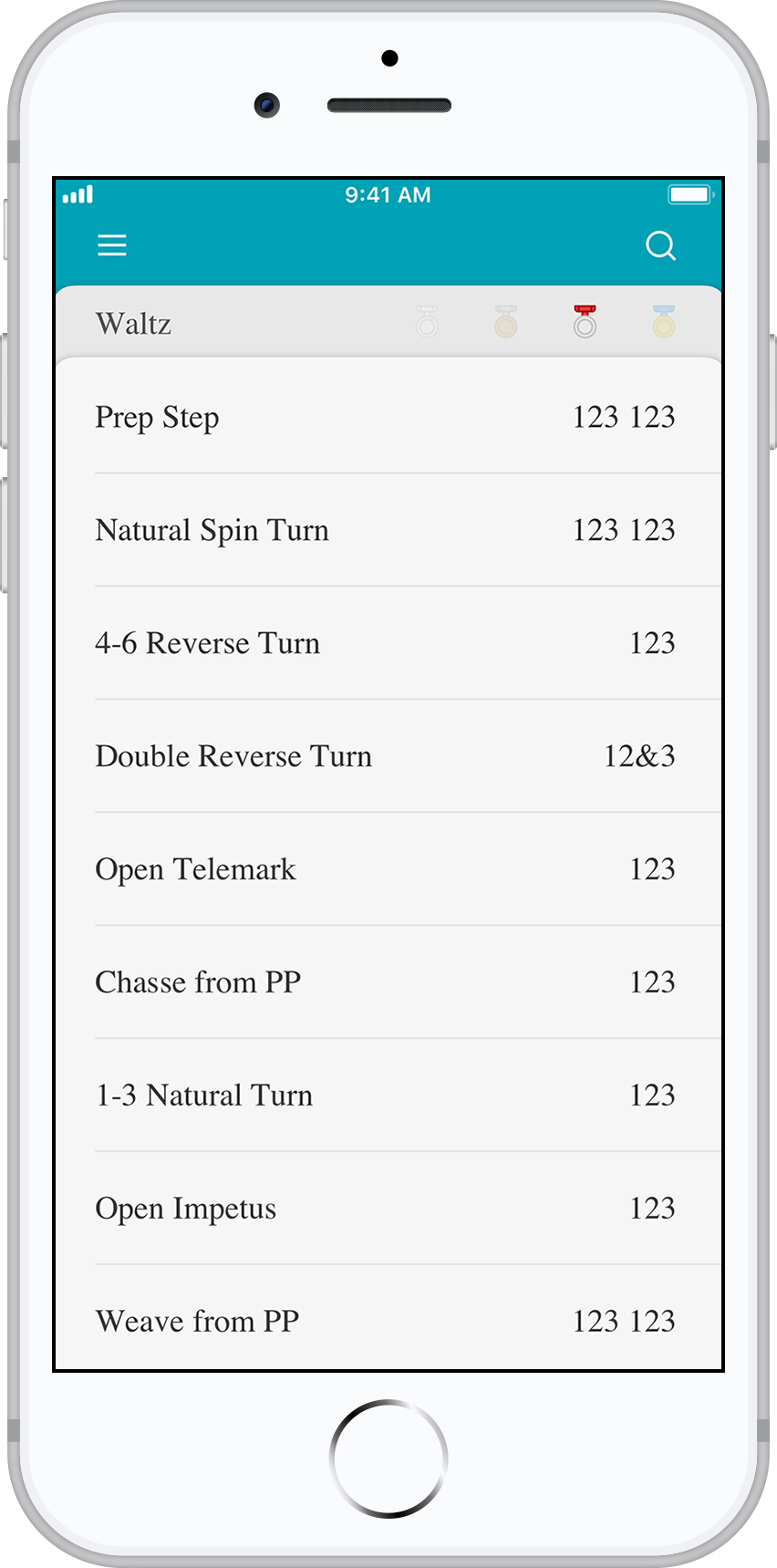Open Weave from PP
This screenshot has height=1568, width=777.
pyautogui.click(x=388, y=1318)
